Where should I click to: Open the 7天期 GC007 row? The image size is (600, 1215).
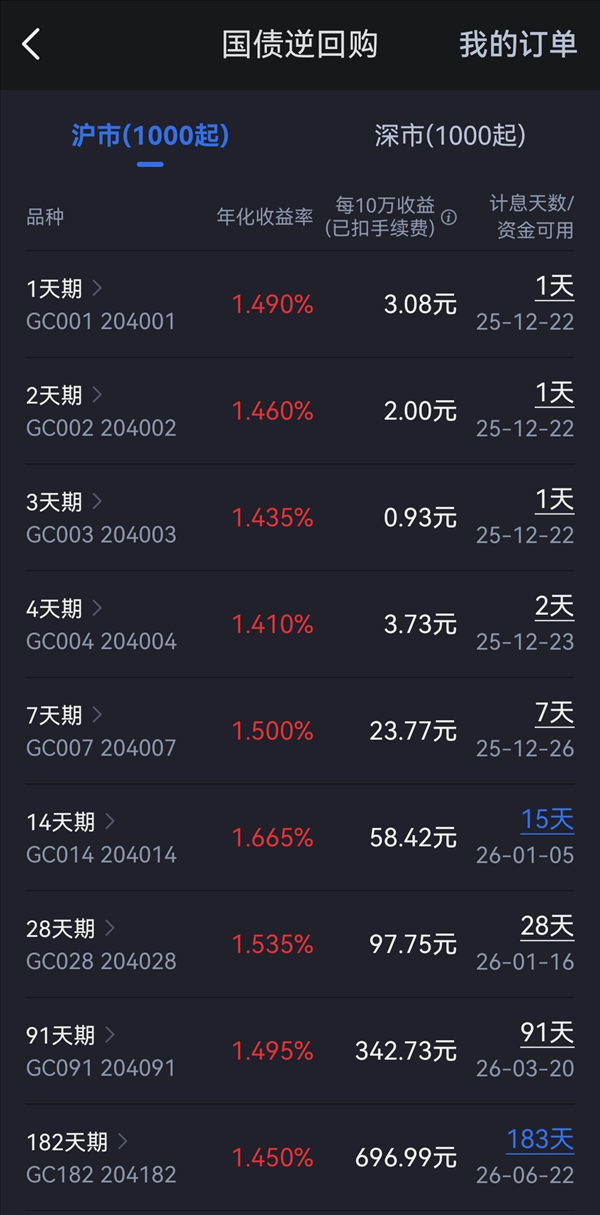[100, 731]
